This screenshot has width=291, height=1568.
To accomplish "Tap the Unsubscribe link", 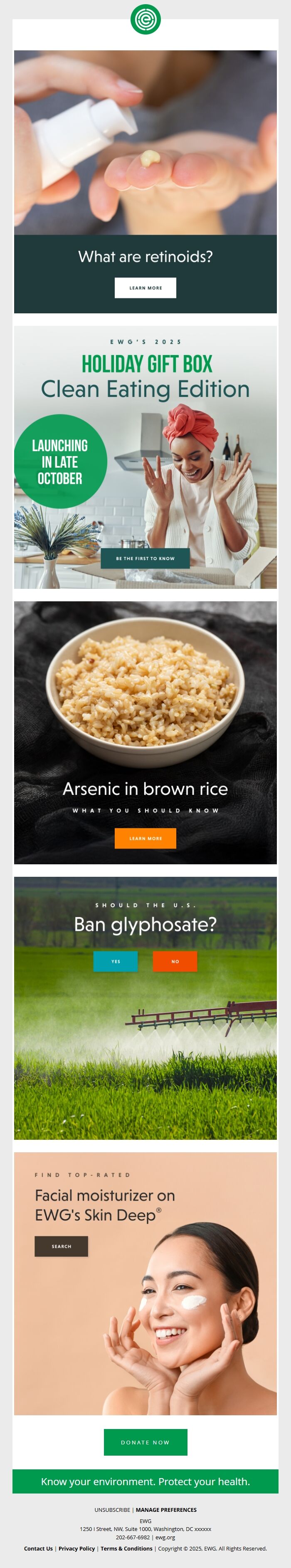I will click(x=112, y=1510).
